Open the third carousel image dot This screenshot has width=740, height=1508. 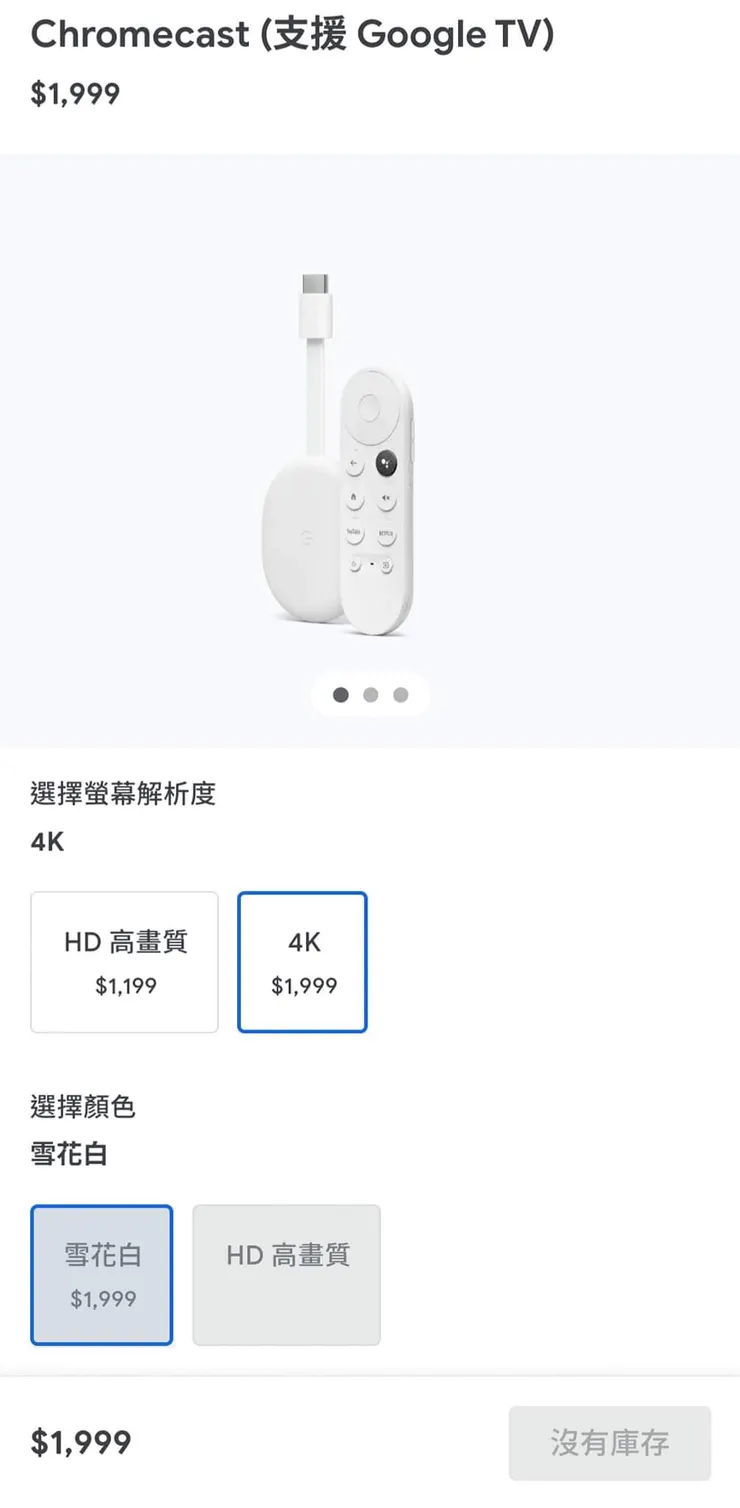click(x=400, y=694)
